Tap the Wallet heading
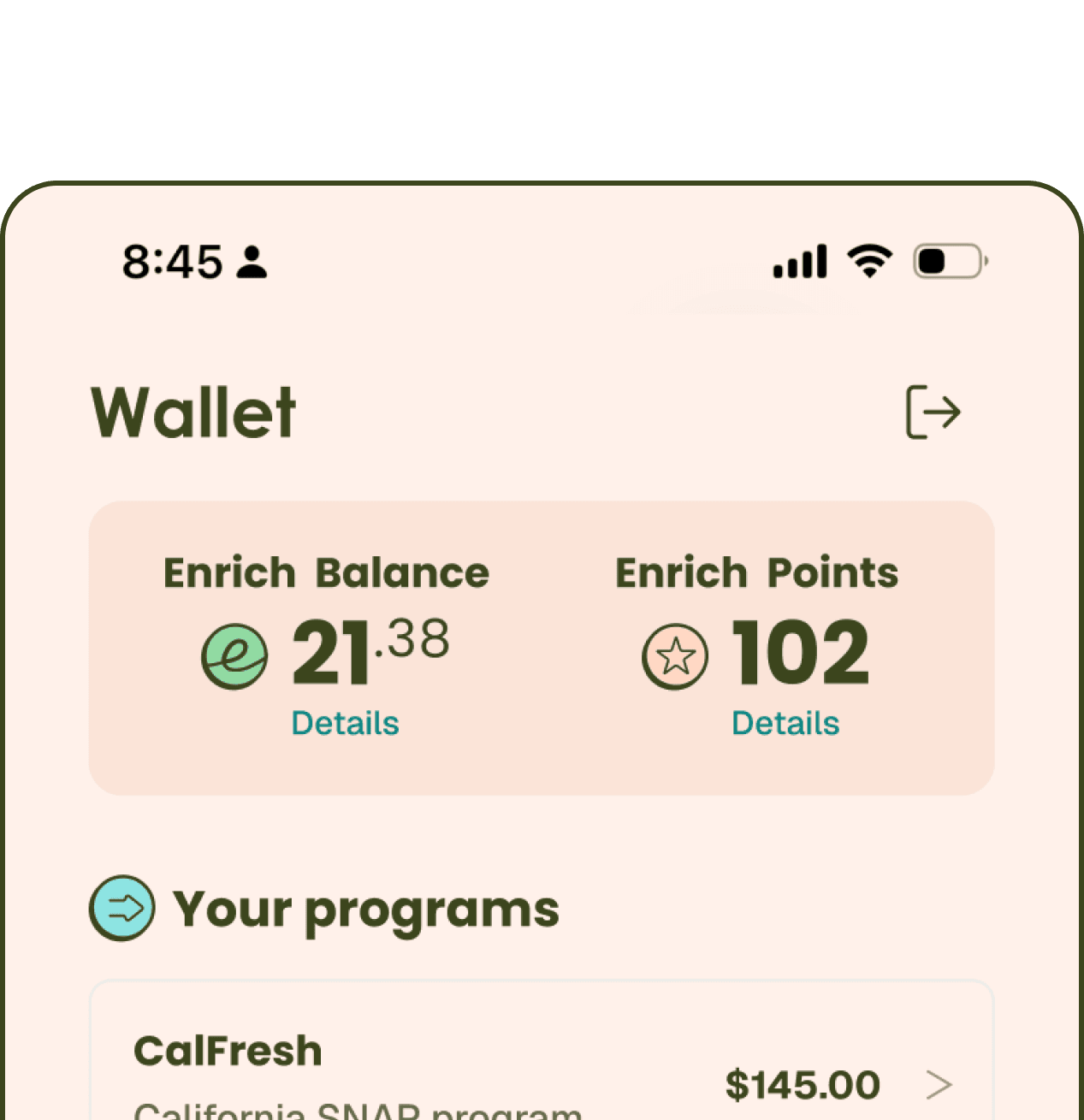This screenshot has width=1084, height=1120. [193, 412]
